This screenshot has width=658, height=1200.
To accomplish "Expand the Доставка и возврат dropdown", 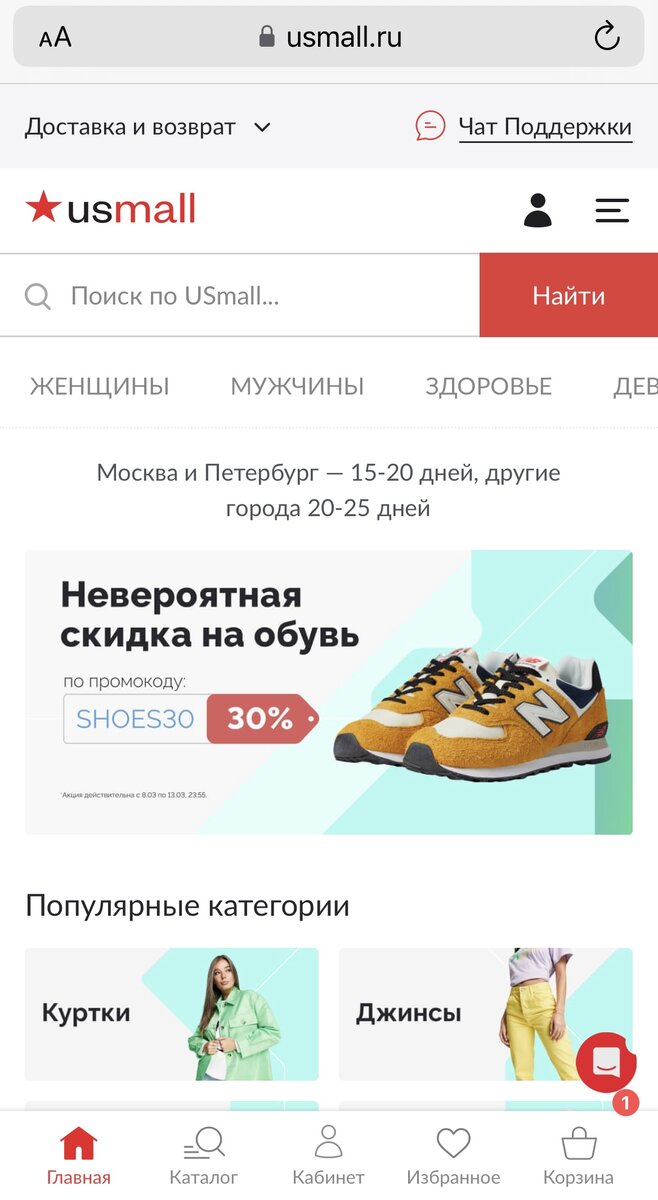I will 148,127.
